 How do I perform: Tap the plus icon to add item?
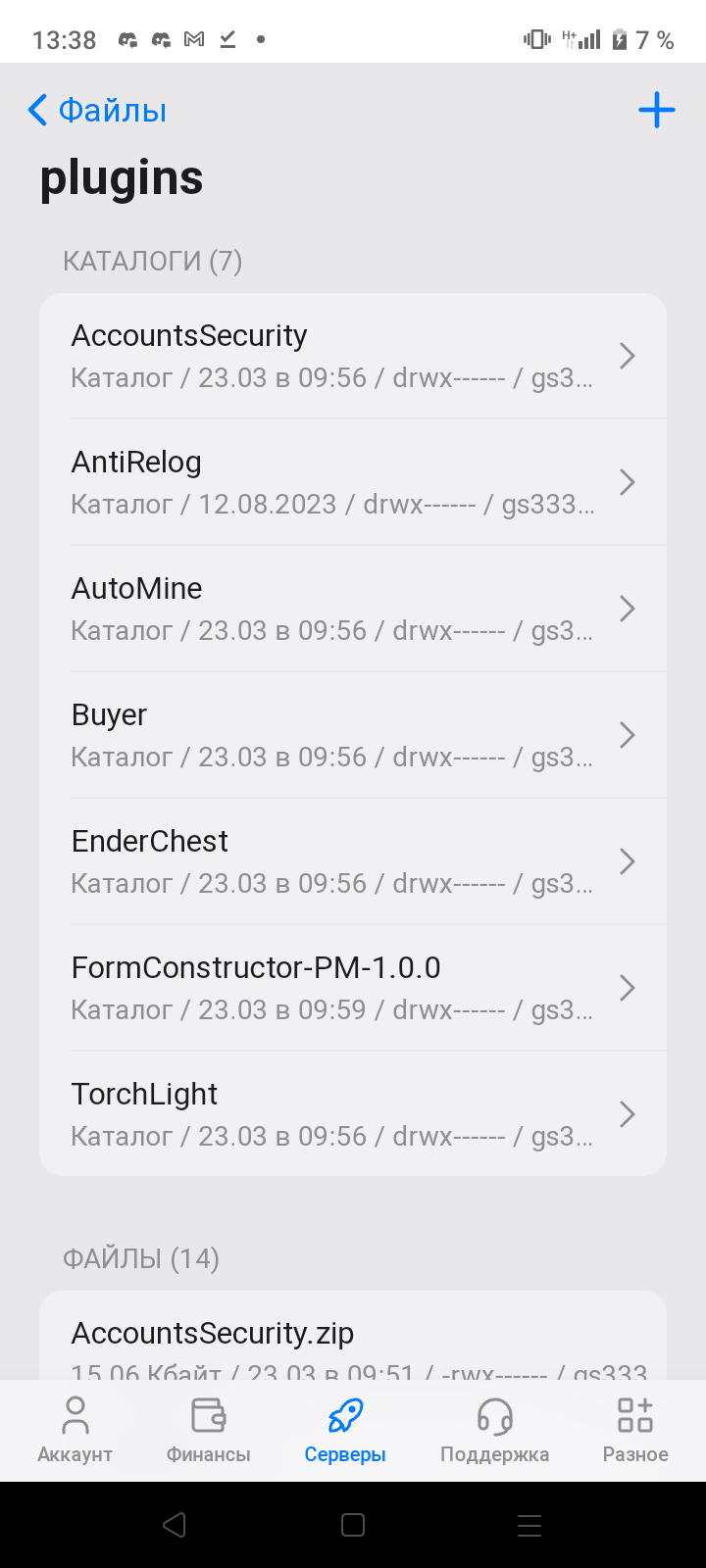click(x=656, y=110)
